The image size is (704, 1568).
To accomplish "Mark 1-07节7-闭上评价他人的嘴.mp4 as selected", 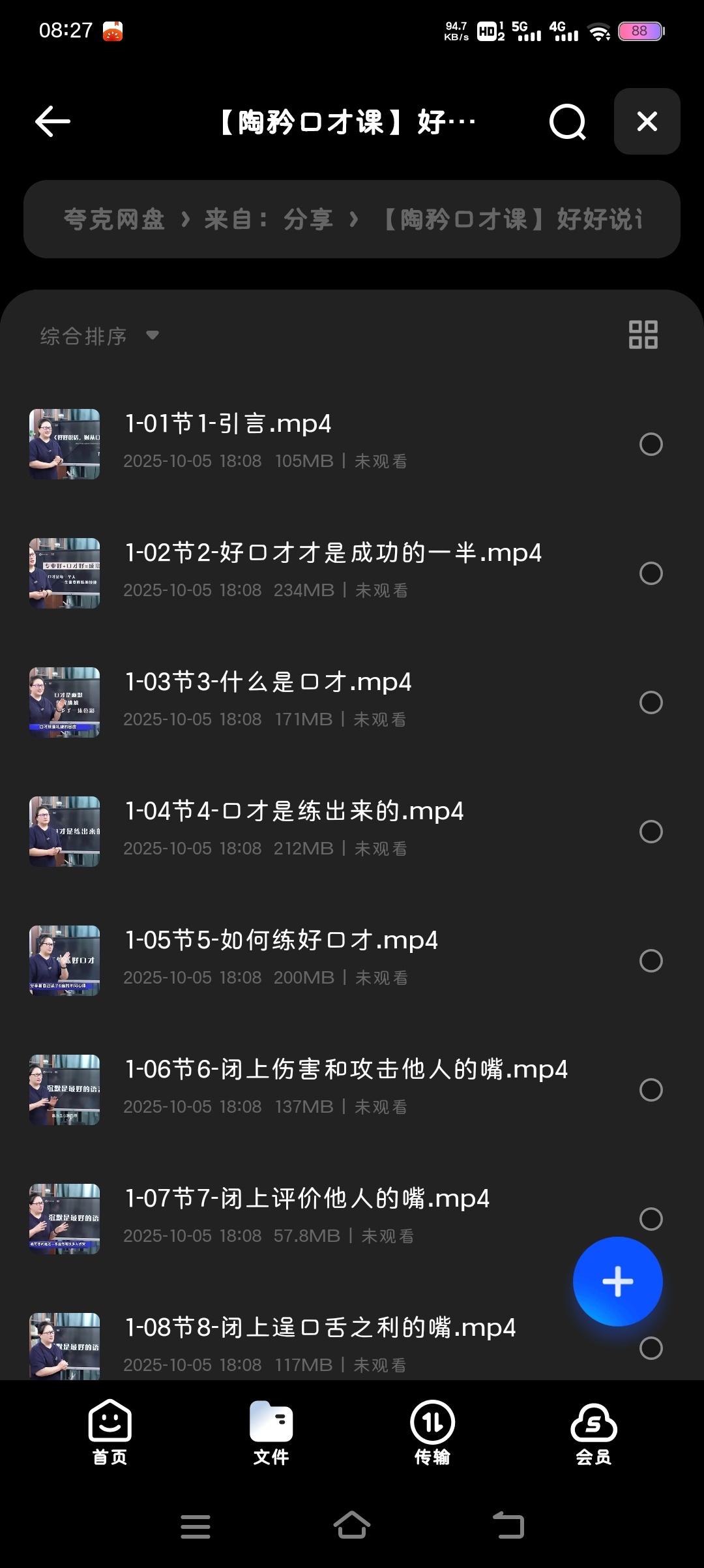I will tap(650, 1220).
